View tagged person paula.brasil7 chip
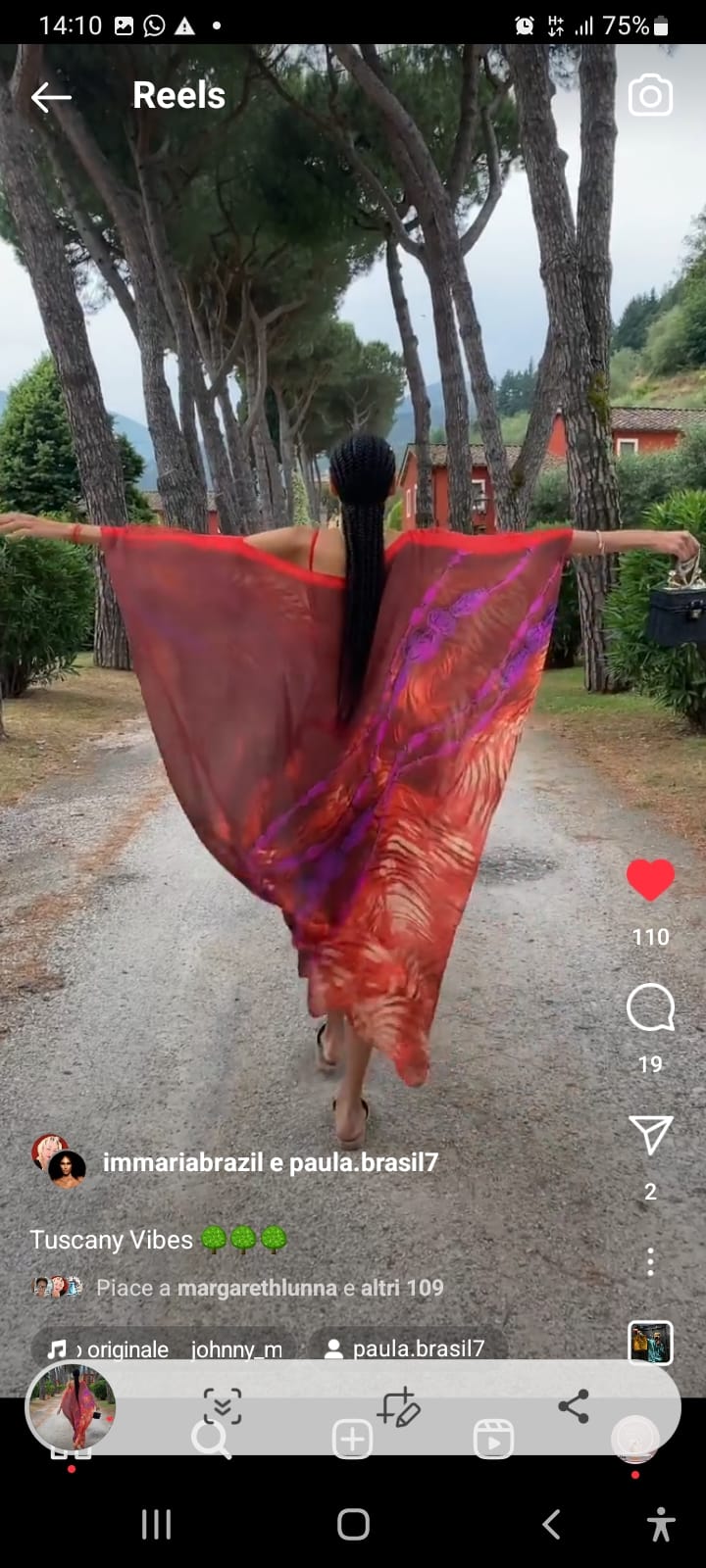Image resolution: width=706 pixels, height=1568 pixels. [407, 1348]
